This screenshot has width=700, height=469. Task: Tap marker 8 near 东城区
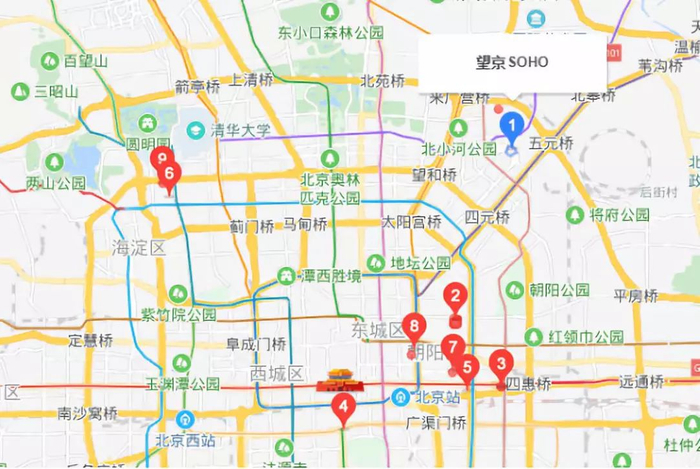click(414, 328)
